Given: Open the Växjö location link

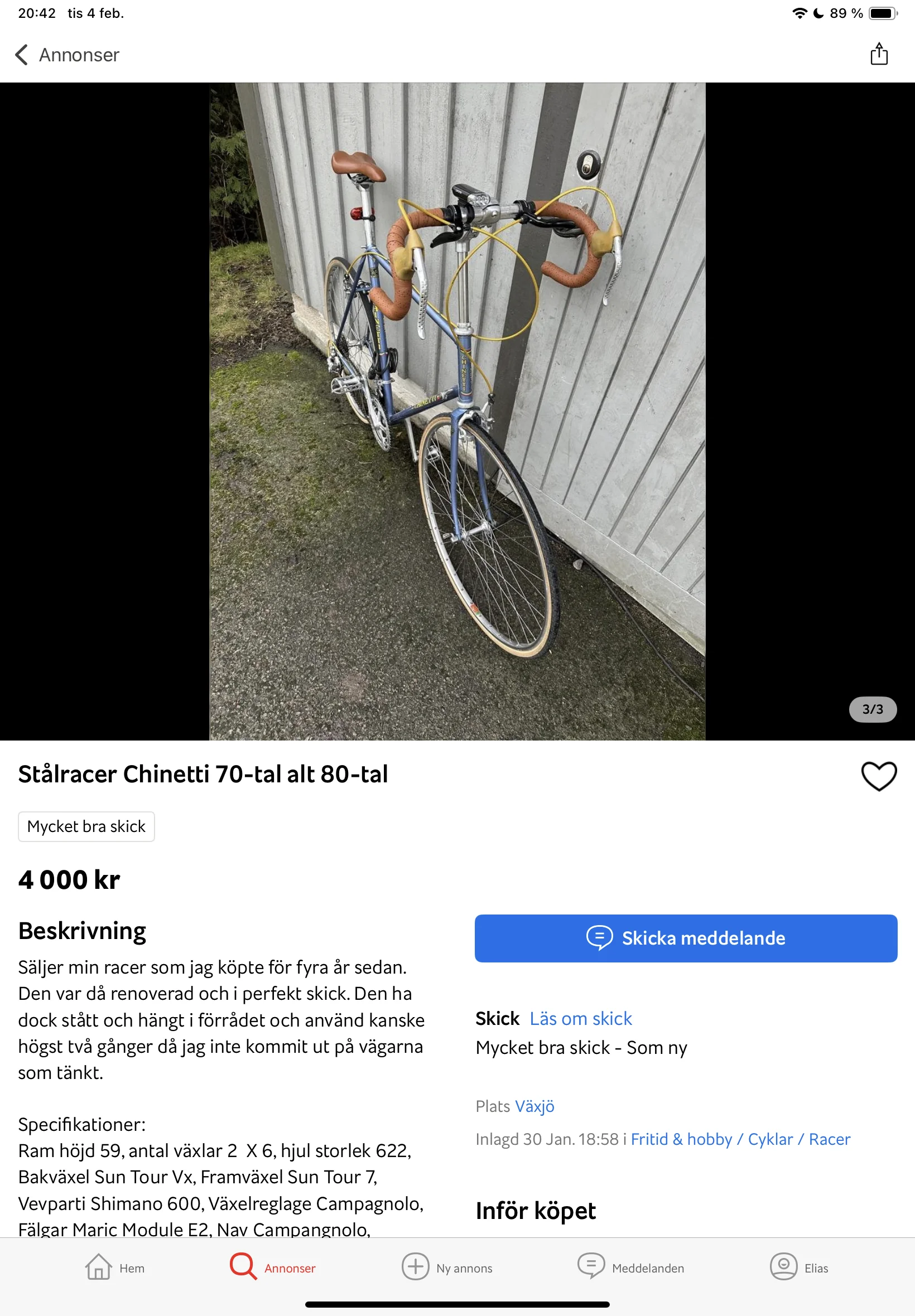Looking at the screenshot, I should pos(534,1106).
